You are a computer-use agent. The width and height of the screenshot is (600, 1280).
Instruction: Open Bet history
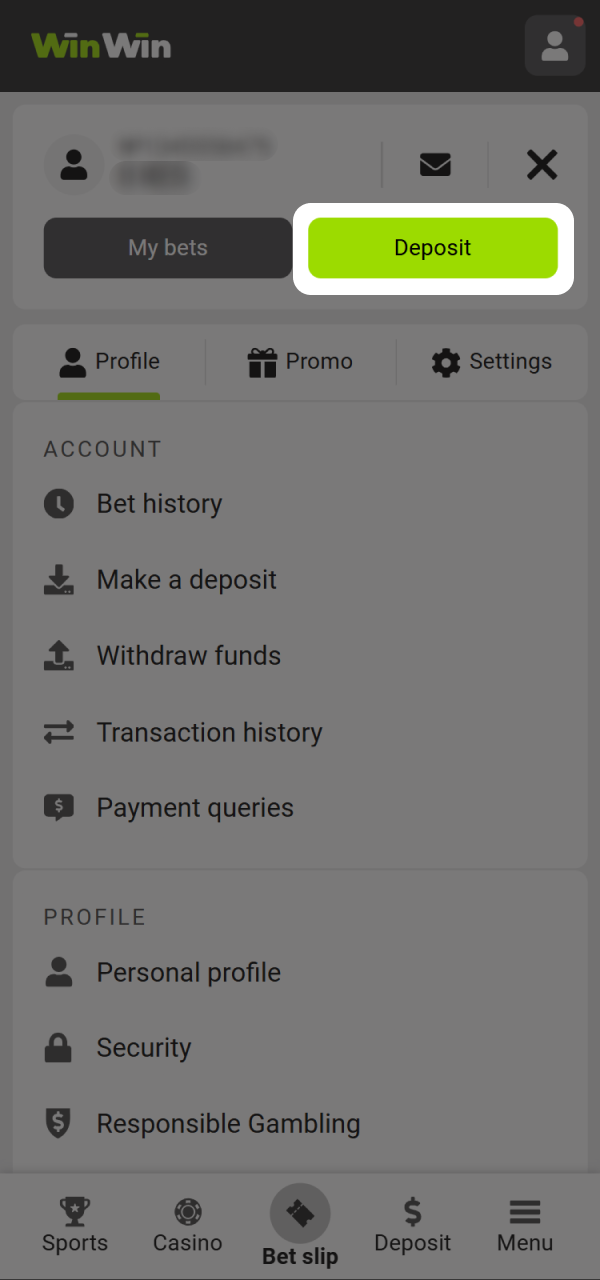[159, 504]
